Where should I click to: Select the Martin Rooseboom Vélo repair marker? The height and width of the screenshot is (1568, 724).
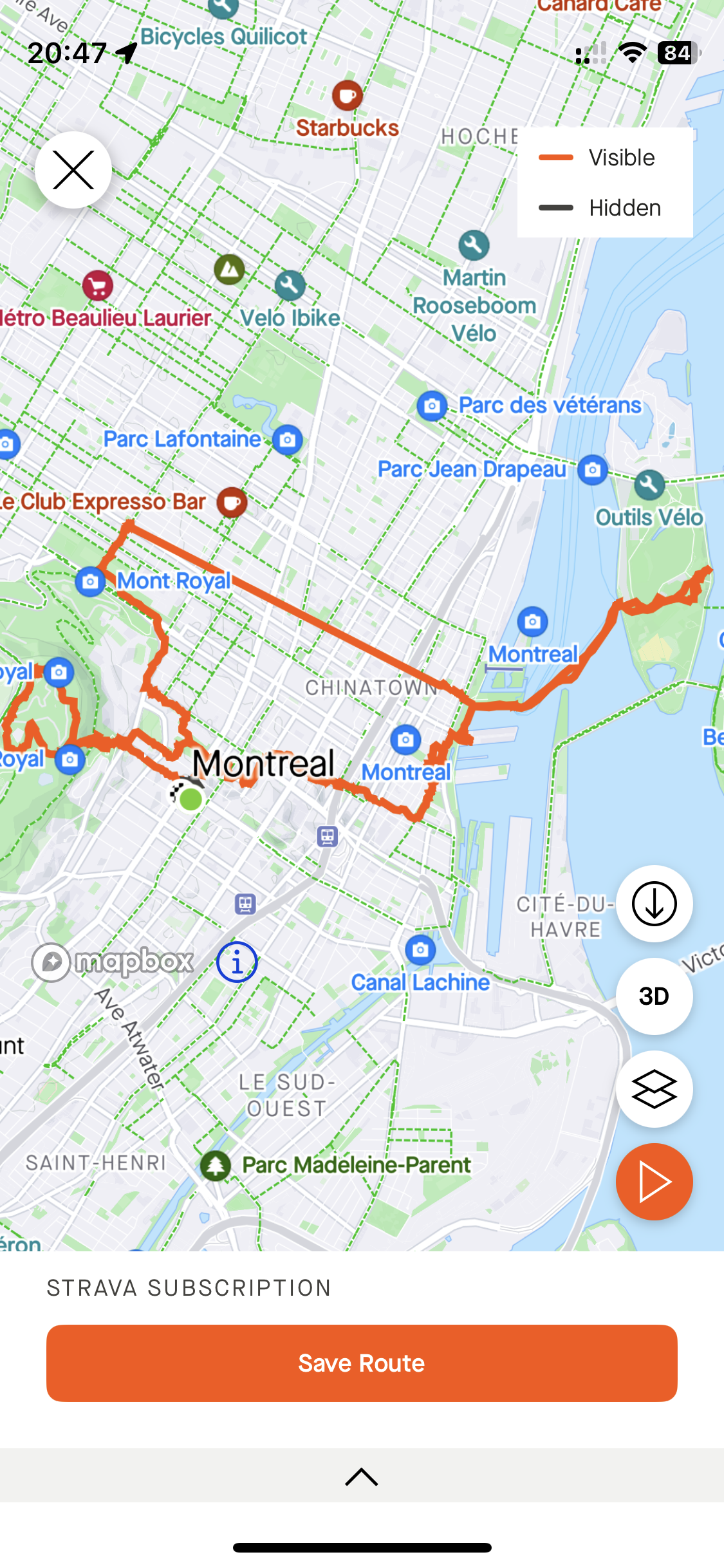474,245
